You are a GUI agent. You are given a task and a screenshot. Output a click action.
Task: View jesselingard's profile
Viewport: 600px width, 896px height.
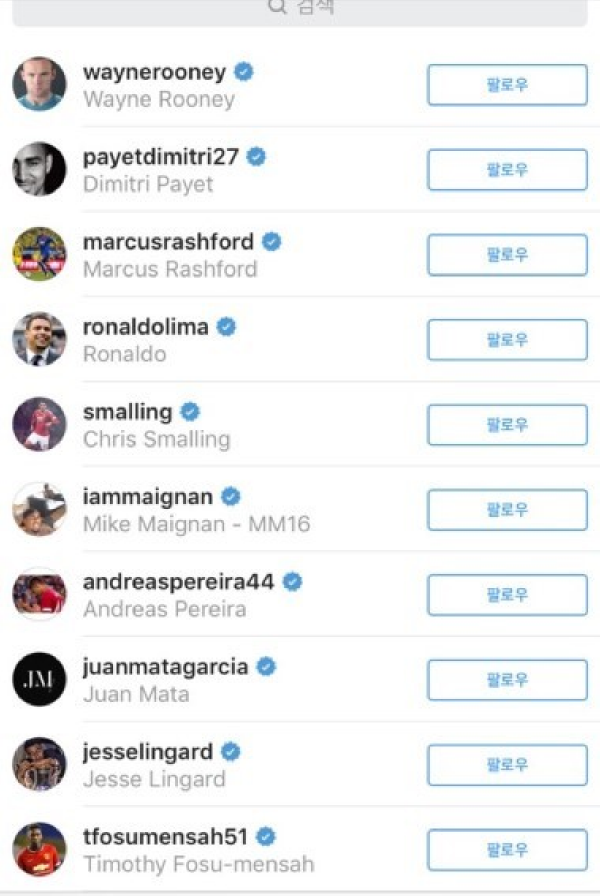(148, 752)
